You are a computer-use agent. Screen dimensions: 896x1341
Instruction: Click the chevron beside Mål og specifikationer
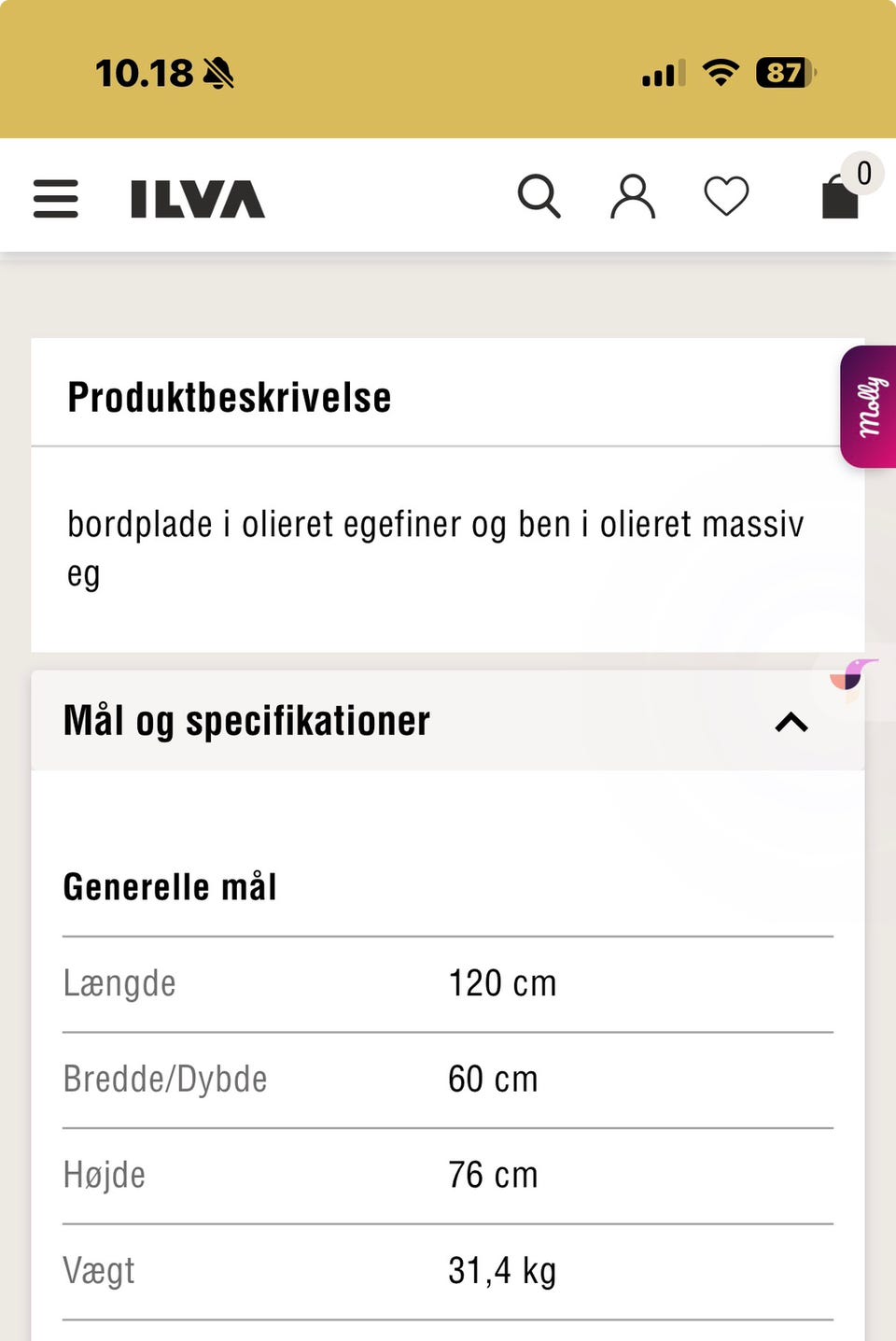pos(791,722)
